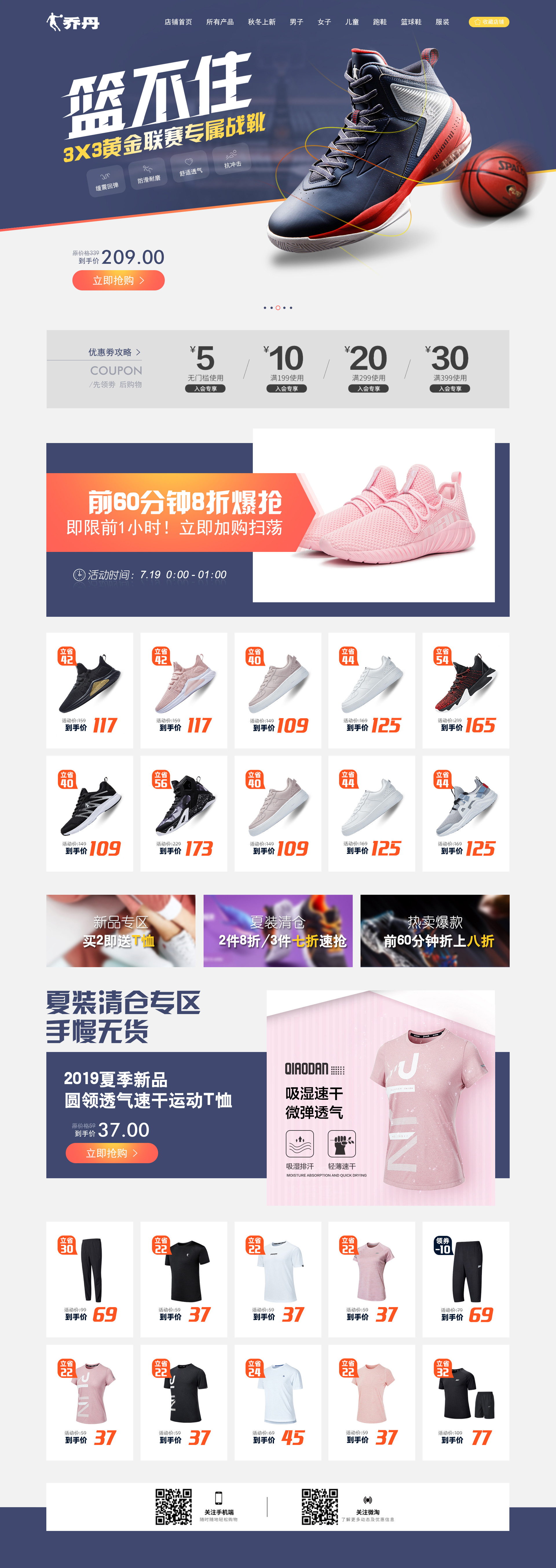Open the black shirt-and-shorts set priced 77
This screenshot has width=556, height=1568.
coord(465,1402)
